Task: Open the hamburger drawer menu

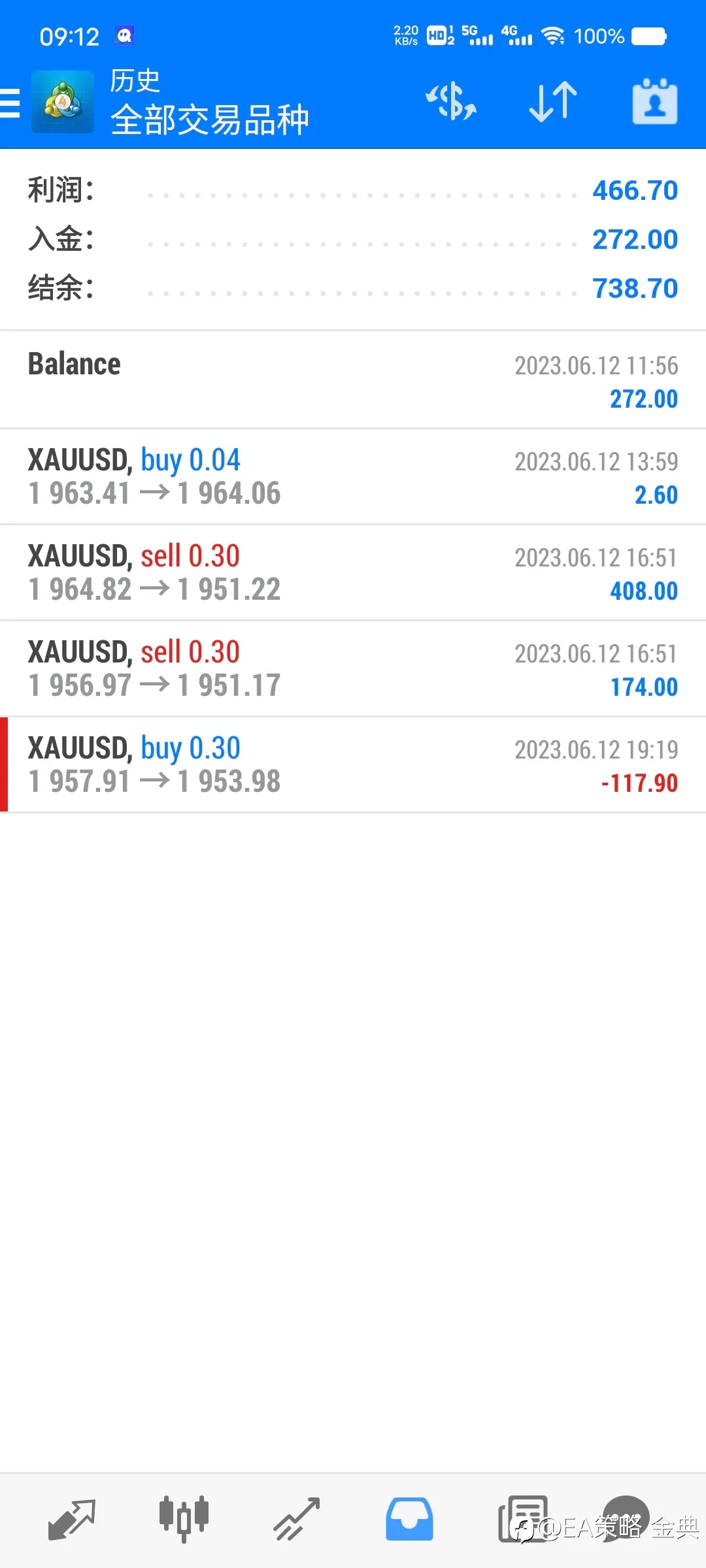Action: pos(10,103)
